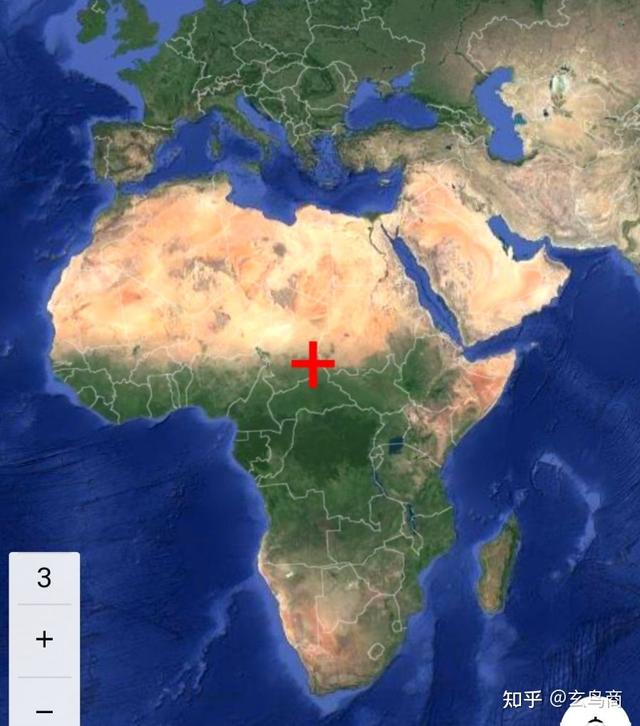Zoom in on the map
Screen dimensions: 640x726
coord(44,640)
